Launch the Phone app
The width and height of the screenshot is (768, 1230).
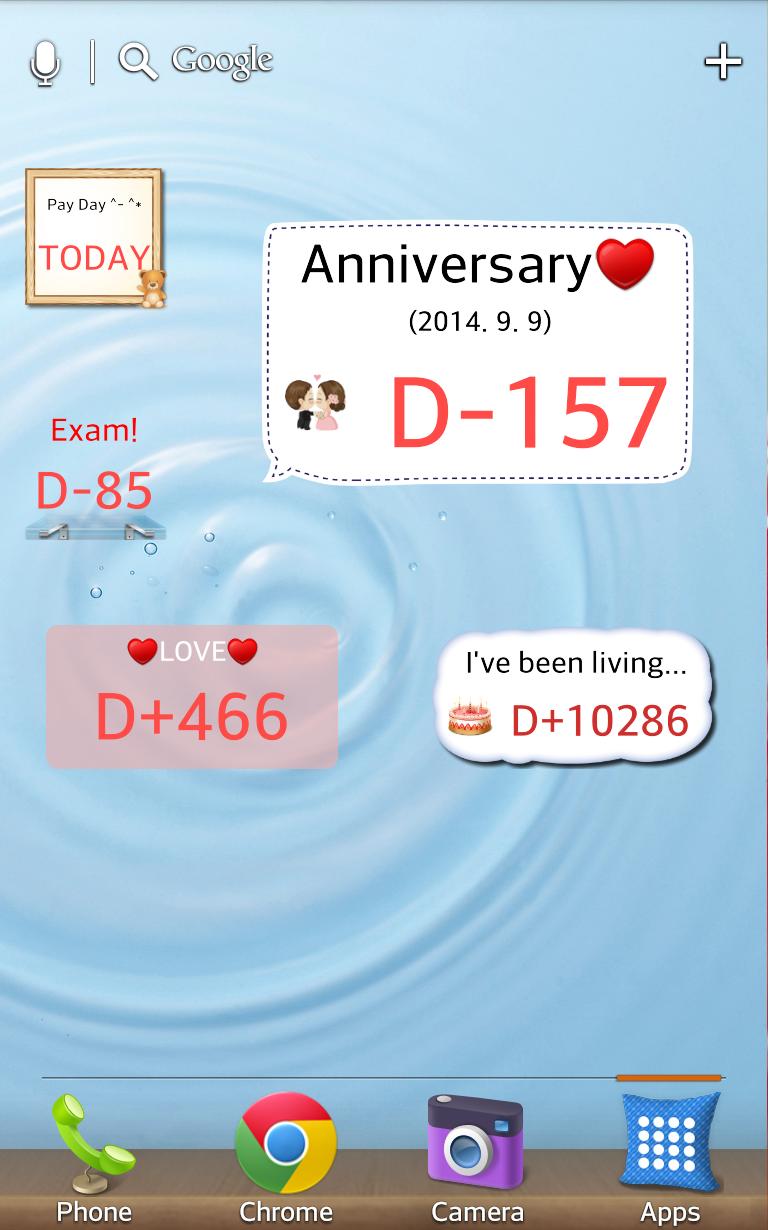point(94,1158)
